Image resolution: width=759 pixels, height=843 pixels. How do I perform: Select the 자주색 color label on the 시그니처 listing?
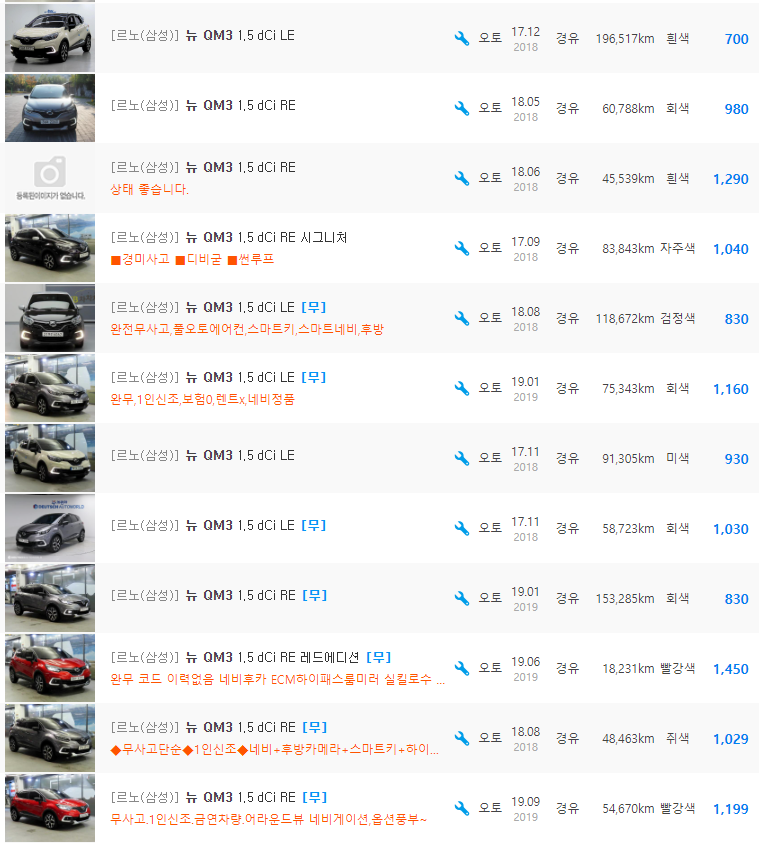676,247
